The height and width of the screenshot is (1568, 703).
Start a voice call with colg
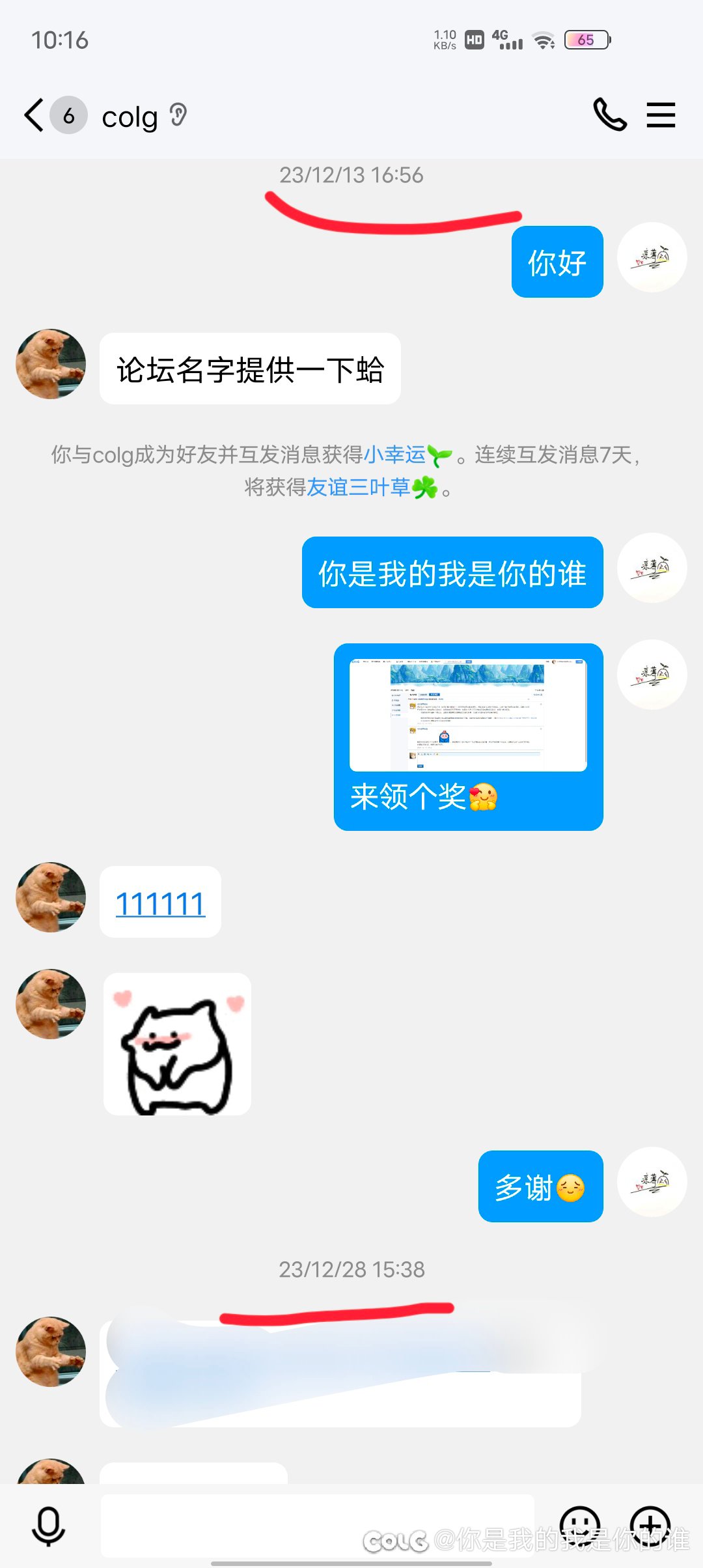click(610, 115)
